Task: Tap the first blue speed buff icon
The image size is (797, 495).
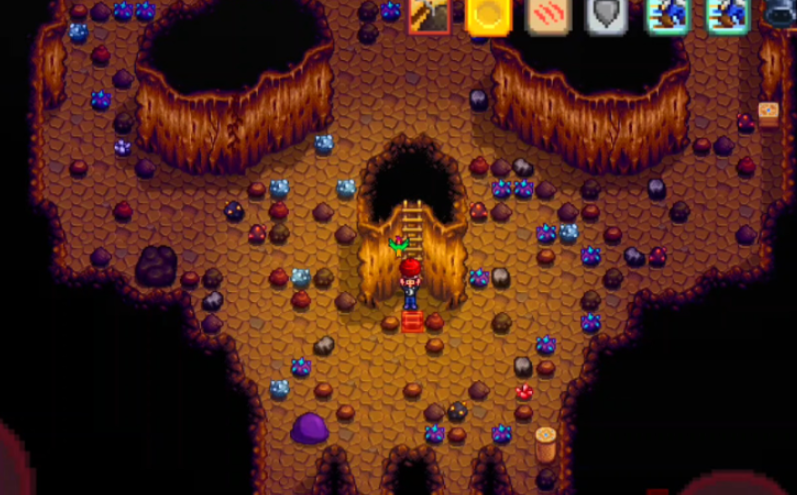Action: [667, 15]
